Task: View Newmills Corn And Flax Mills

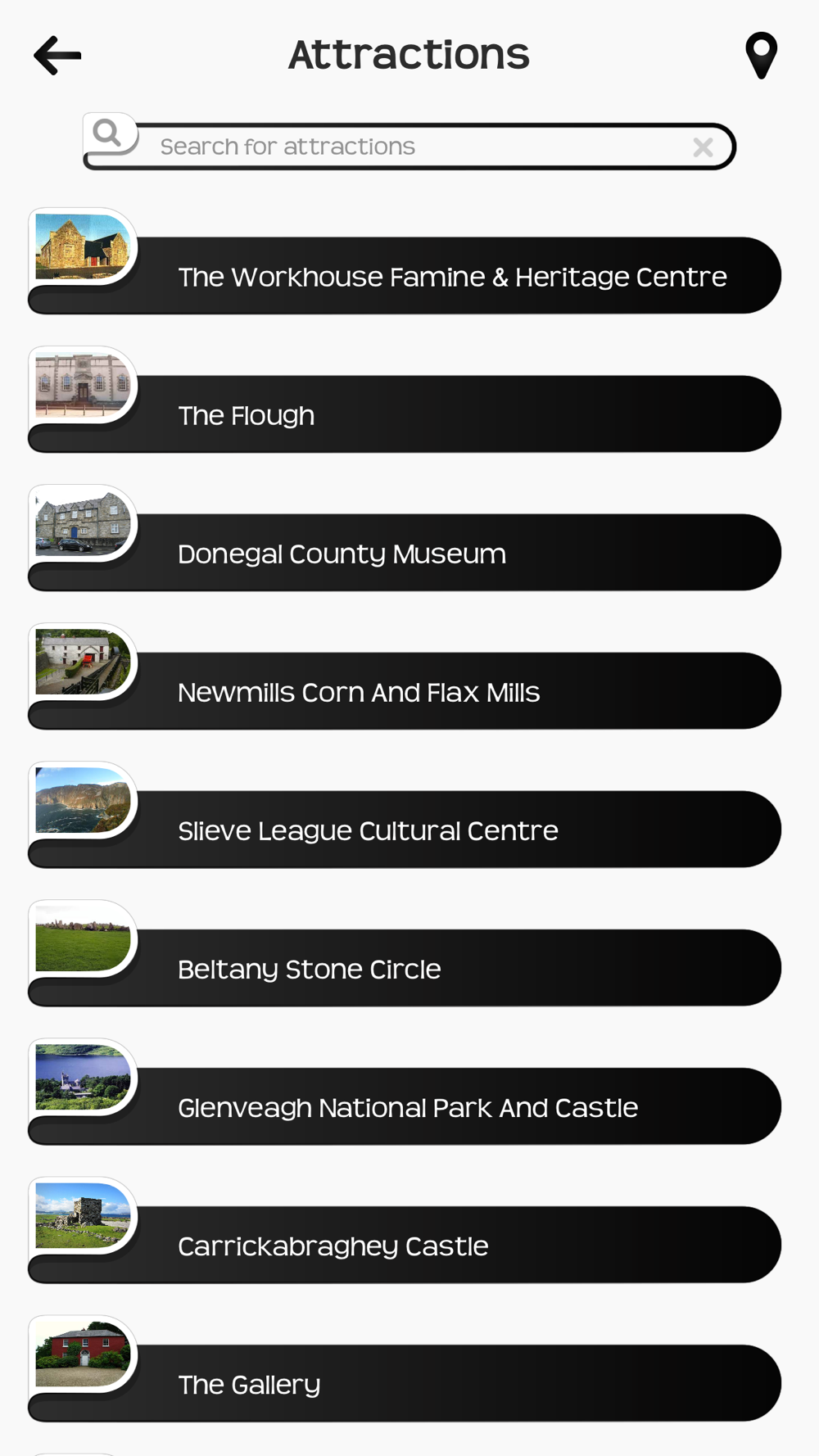Action: pos(405,677)
